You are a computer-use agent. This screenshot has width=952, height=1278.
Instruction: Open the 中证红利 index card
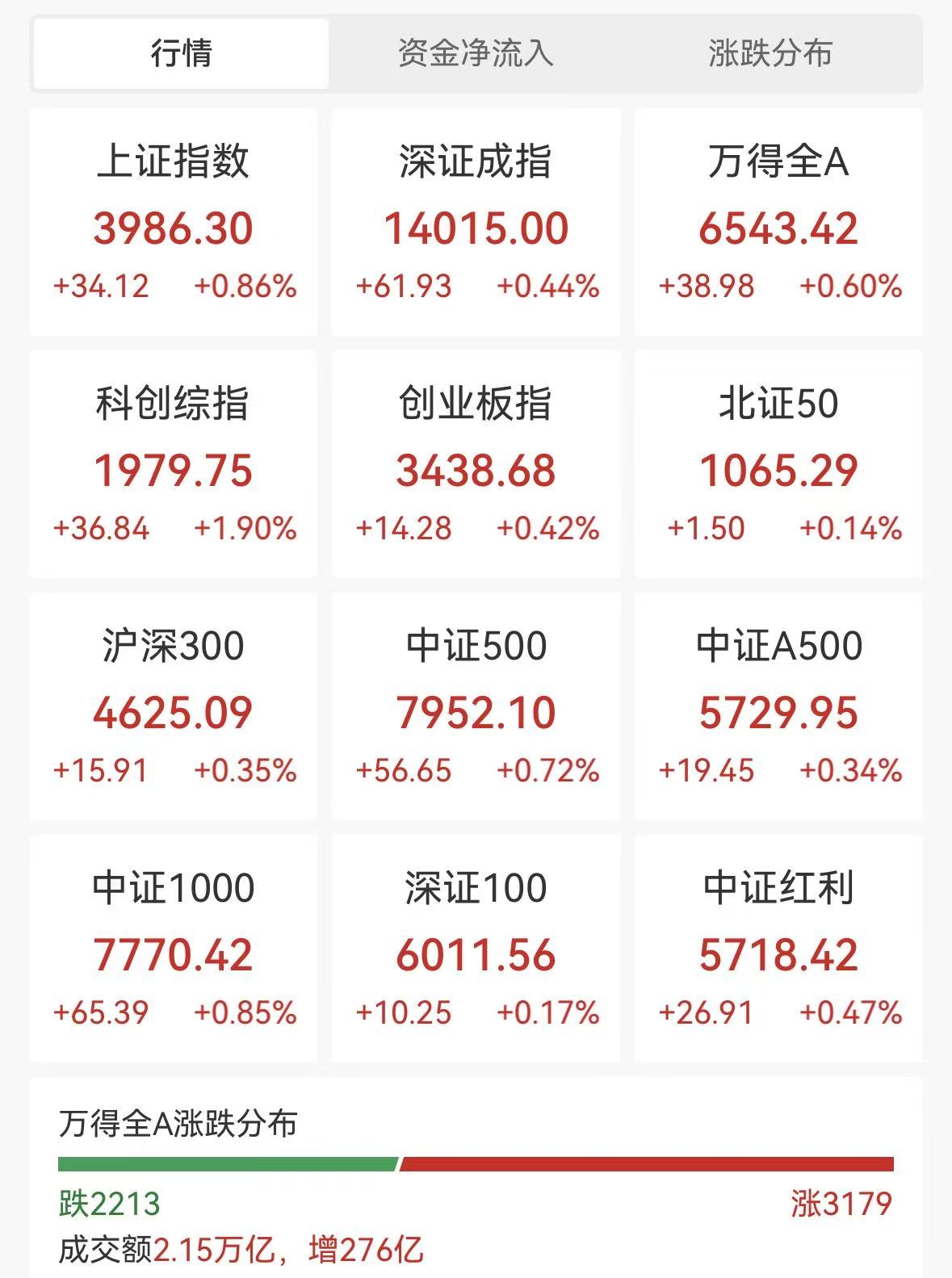(x=778, y=949)
